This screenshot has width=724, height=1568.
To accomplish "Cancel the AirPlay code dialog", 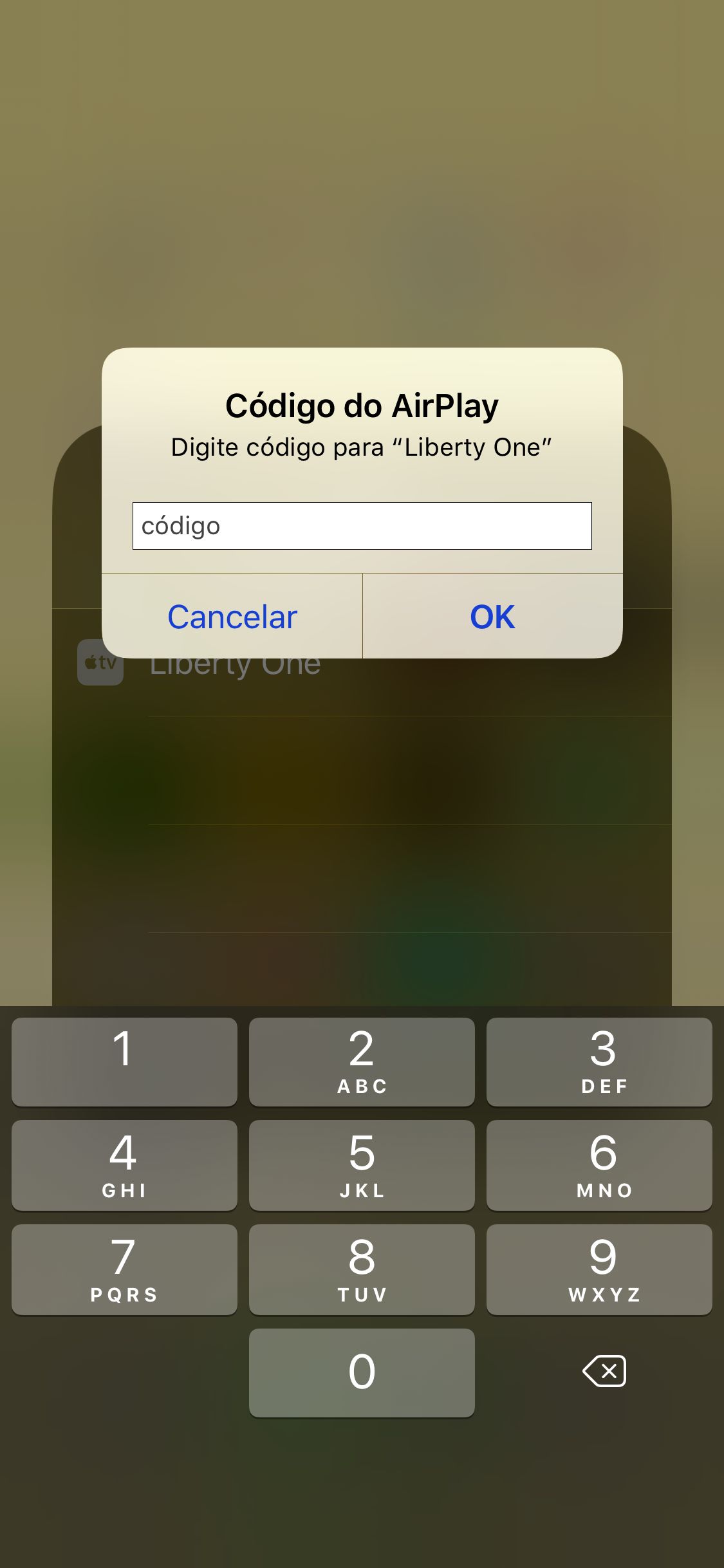I will click(232, 616).
